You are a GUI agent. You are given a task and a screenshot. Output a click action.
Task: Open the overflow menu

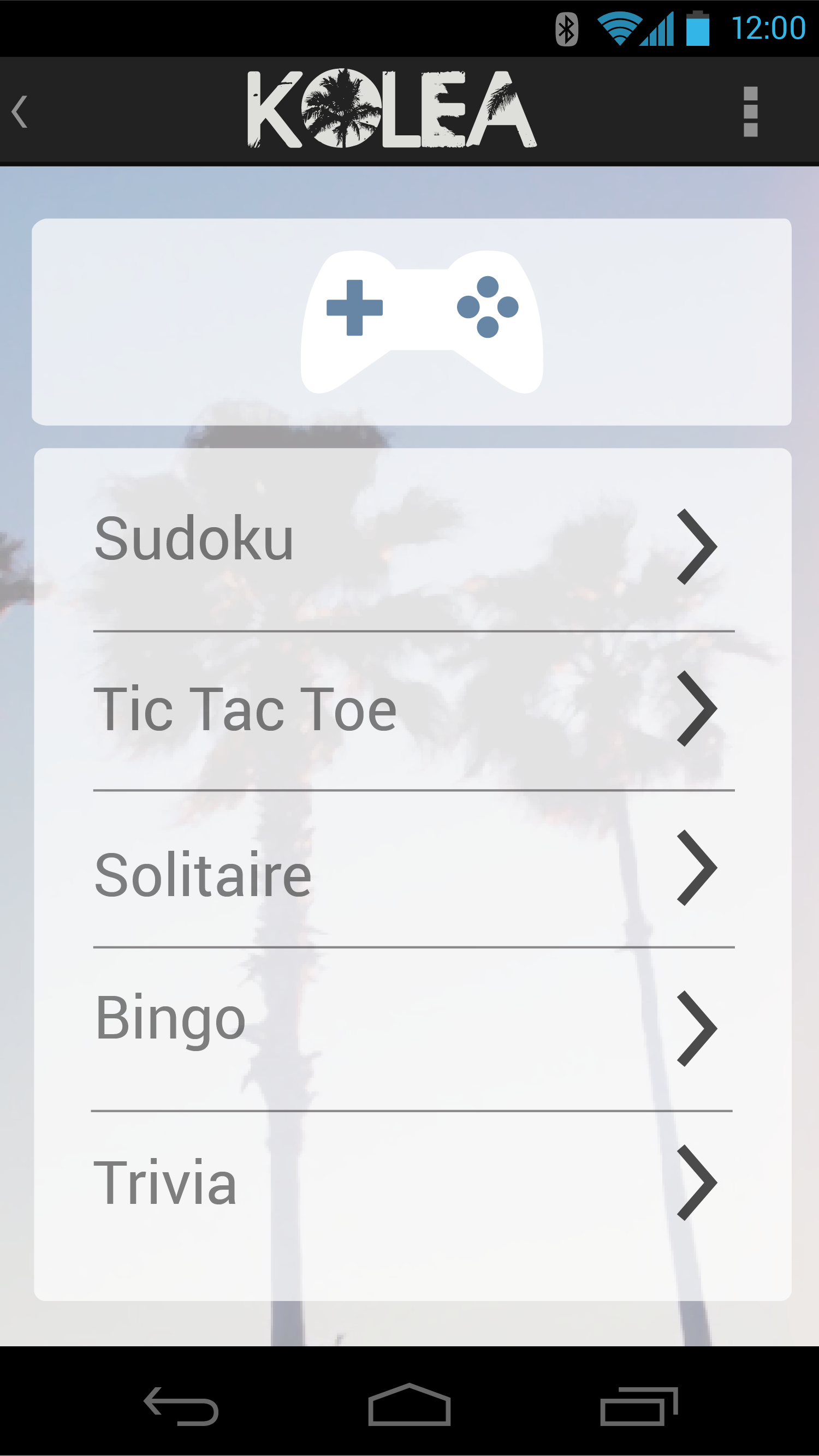[x=750, y=111]
